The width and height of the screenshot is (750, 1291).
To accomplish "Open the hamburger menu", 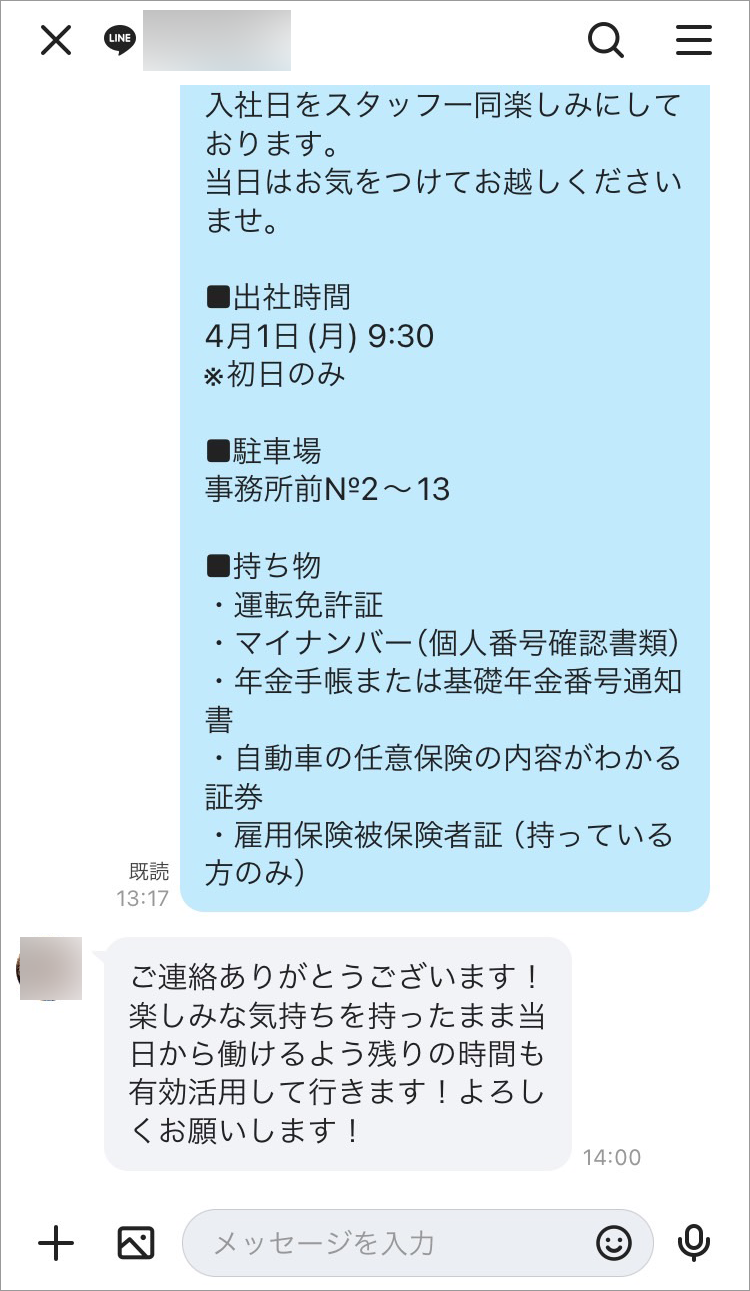I will (x=694, y=41).
